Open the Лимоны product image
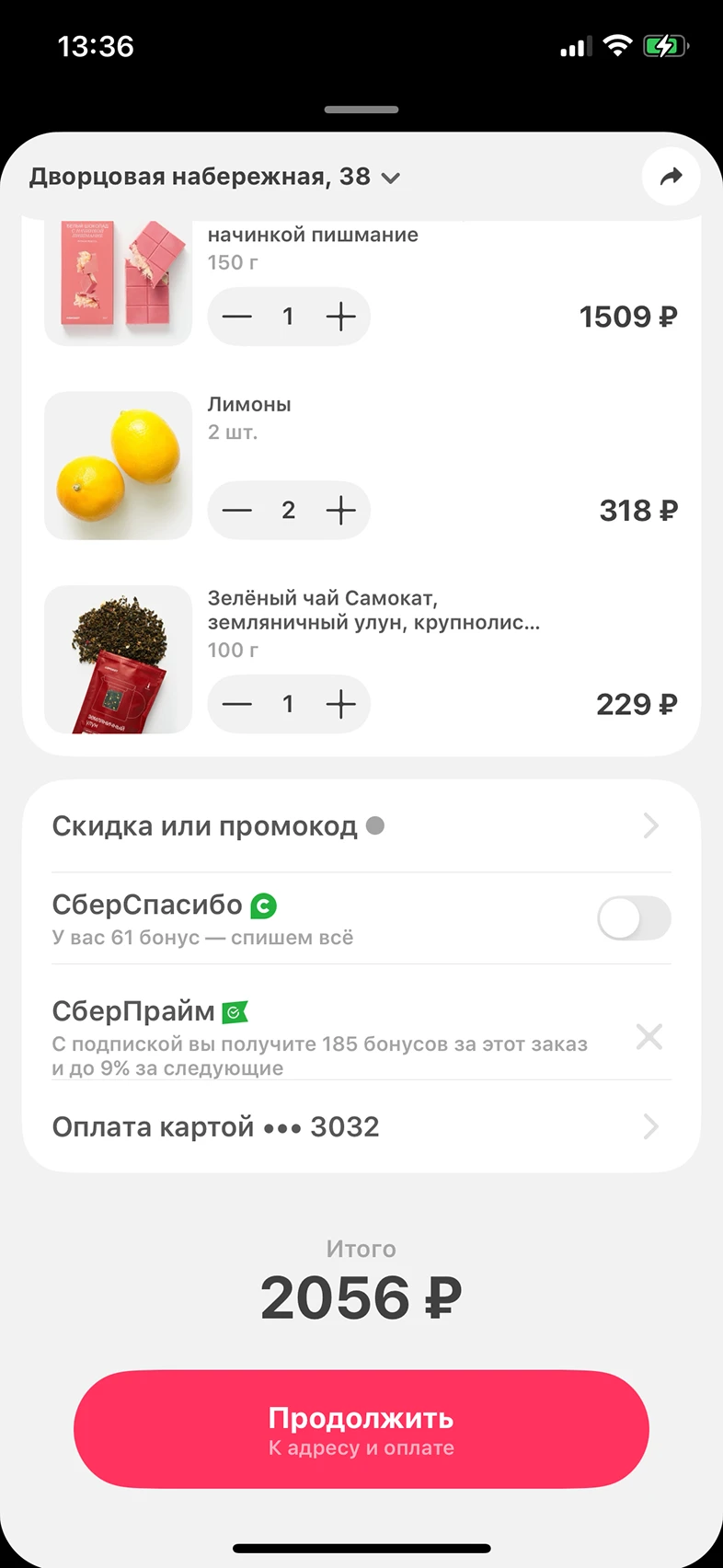The width and height of the screenshot is (723, 1568). [119, 466]
